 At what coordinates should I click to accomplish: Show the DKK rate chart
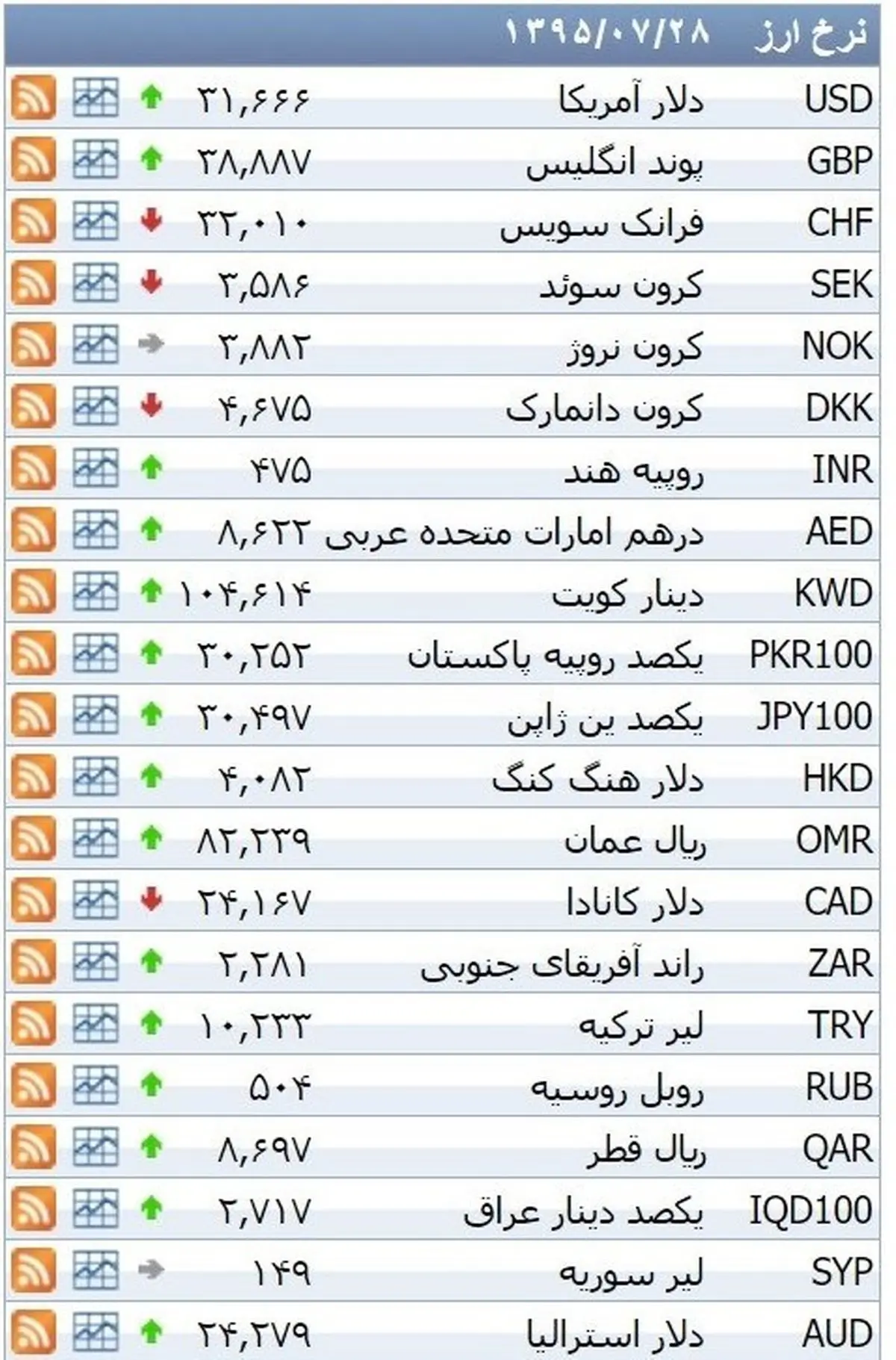coord(96,407)
